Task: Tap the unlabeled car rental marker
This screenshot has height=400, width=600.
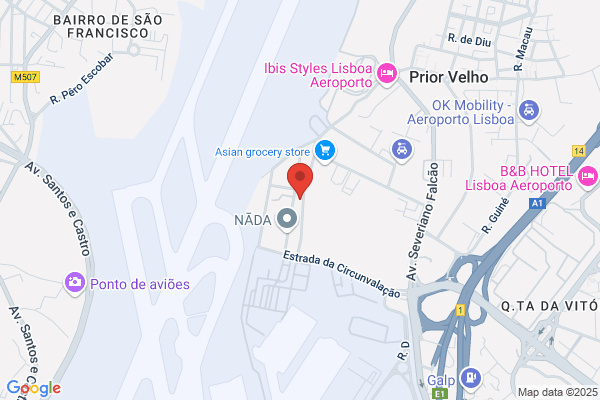Action: point(401,150)
